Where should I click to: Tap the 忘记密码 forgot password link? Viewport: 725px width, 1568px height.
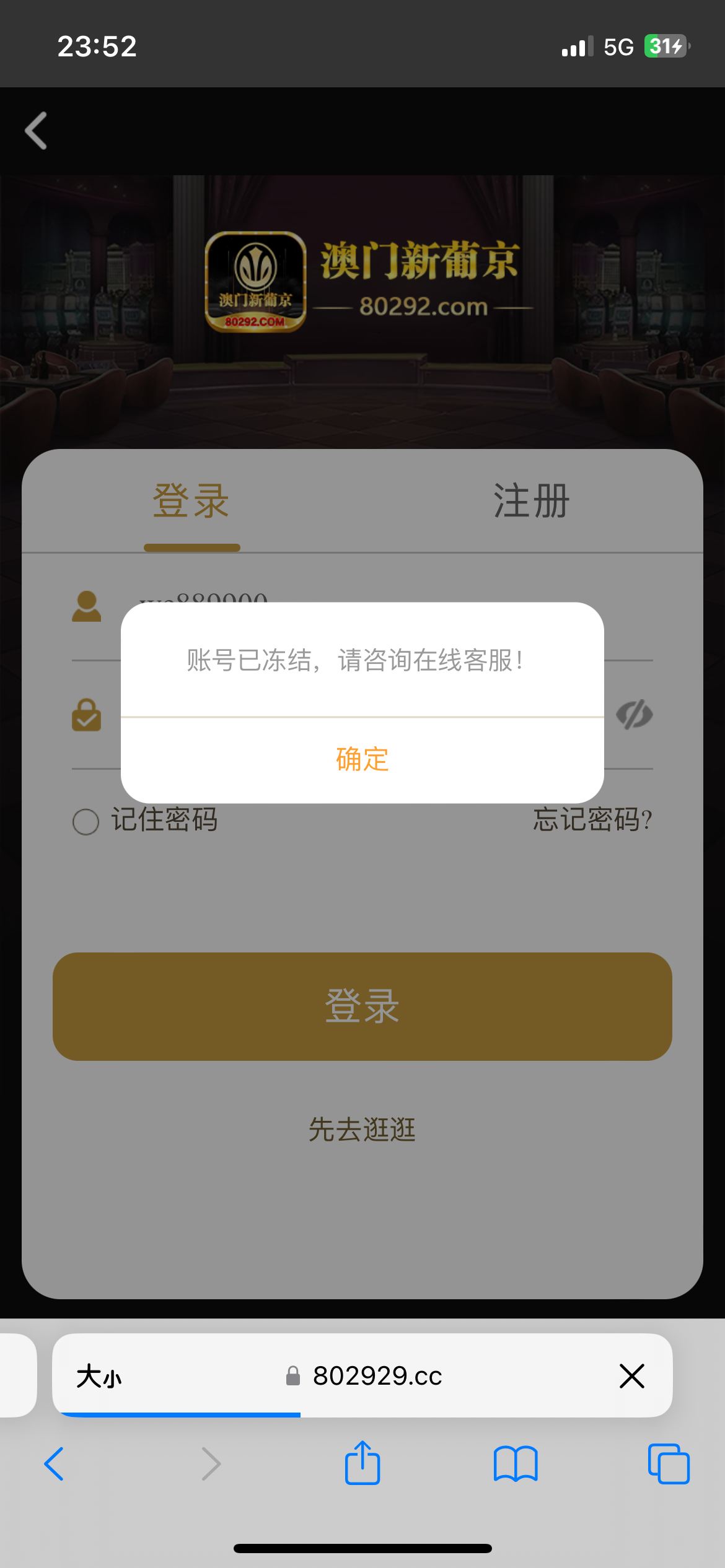pos(591,821)
